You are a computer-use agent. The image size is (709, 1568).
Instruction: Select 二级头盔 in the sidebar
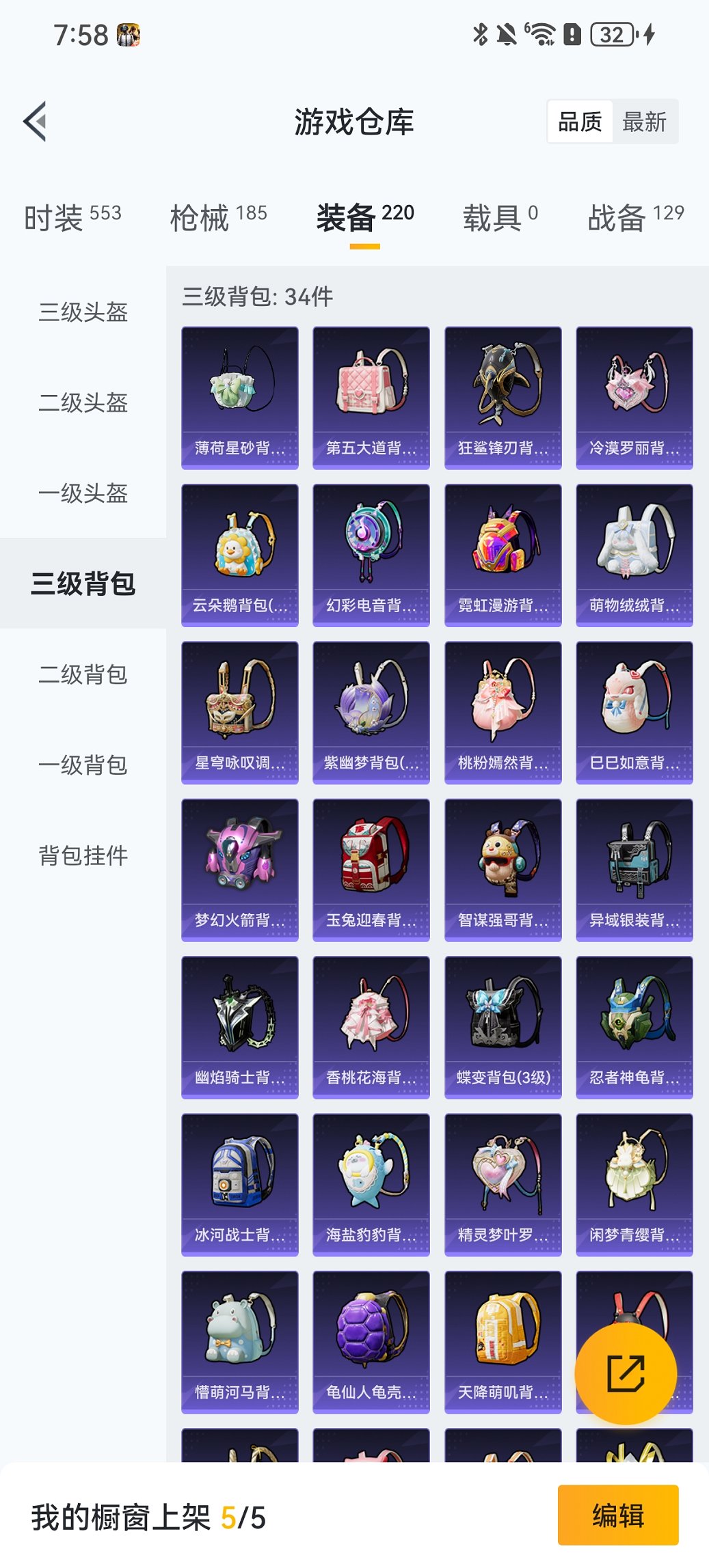[83, 403]
